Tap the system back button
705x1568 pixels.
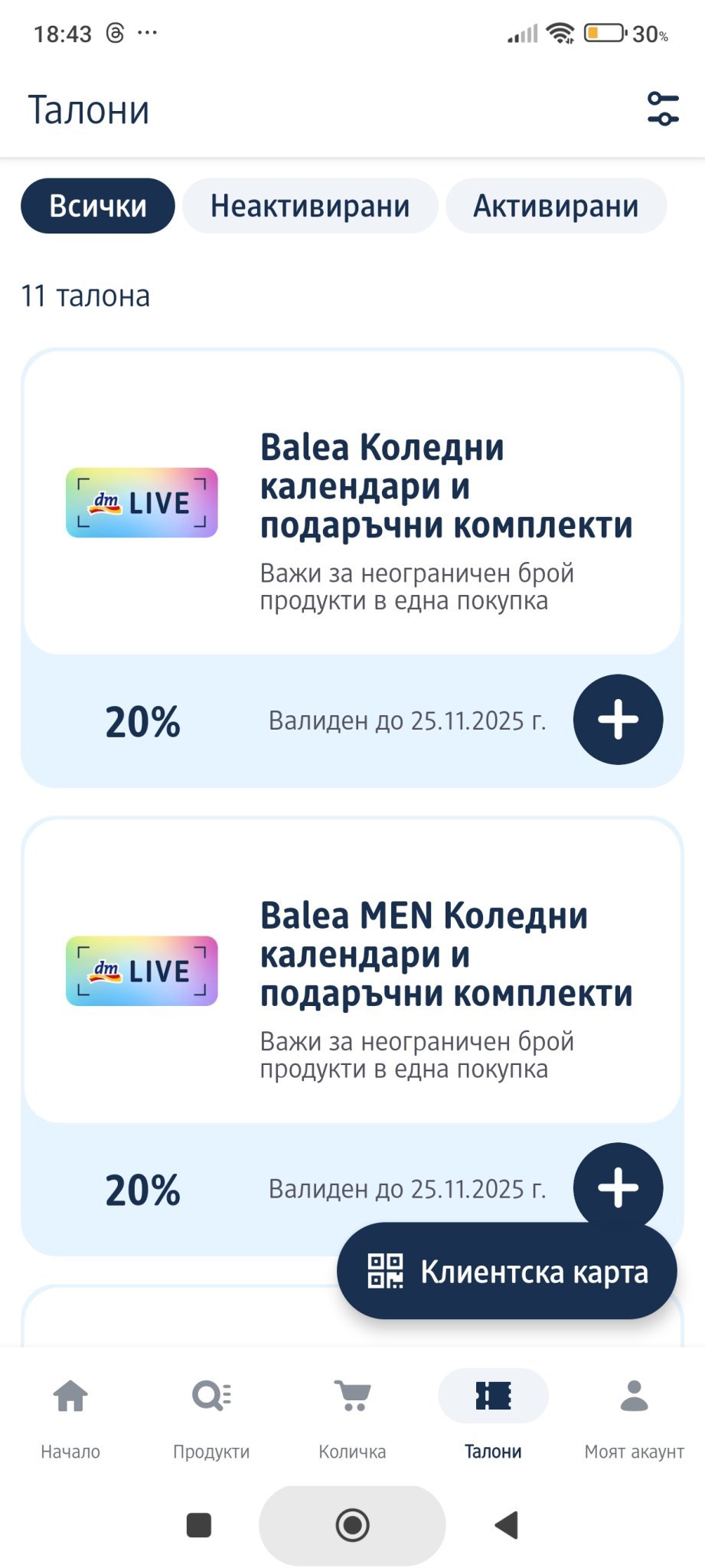[x=507, y=1525]
